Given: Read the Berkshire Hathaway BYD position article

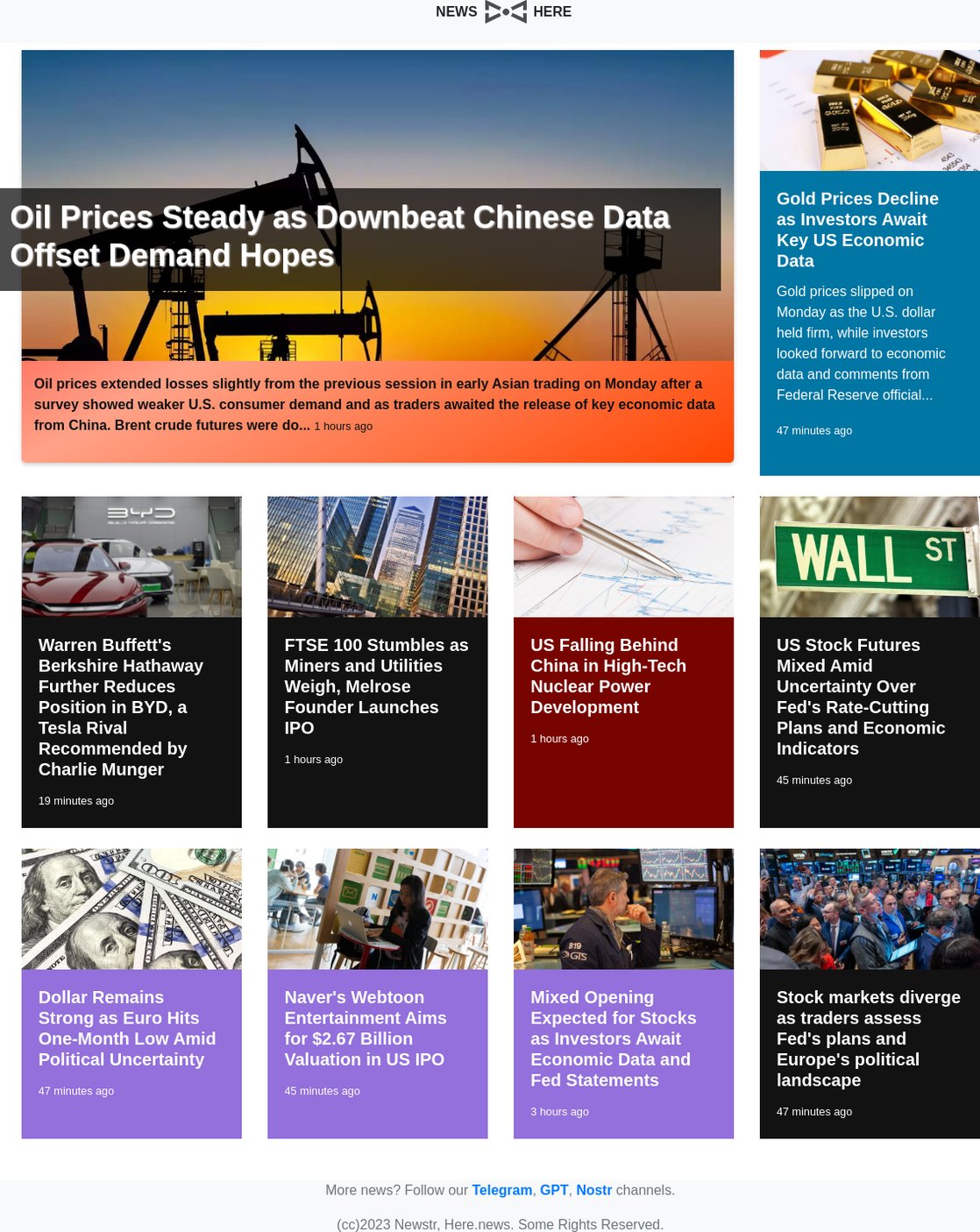Looking at the screenshot, I should click(120, 706).
